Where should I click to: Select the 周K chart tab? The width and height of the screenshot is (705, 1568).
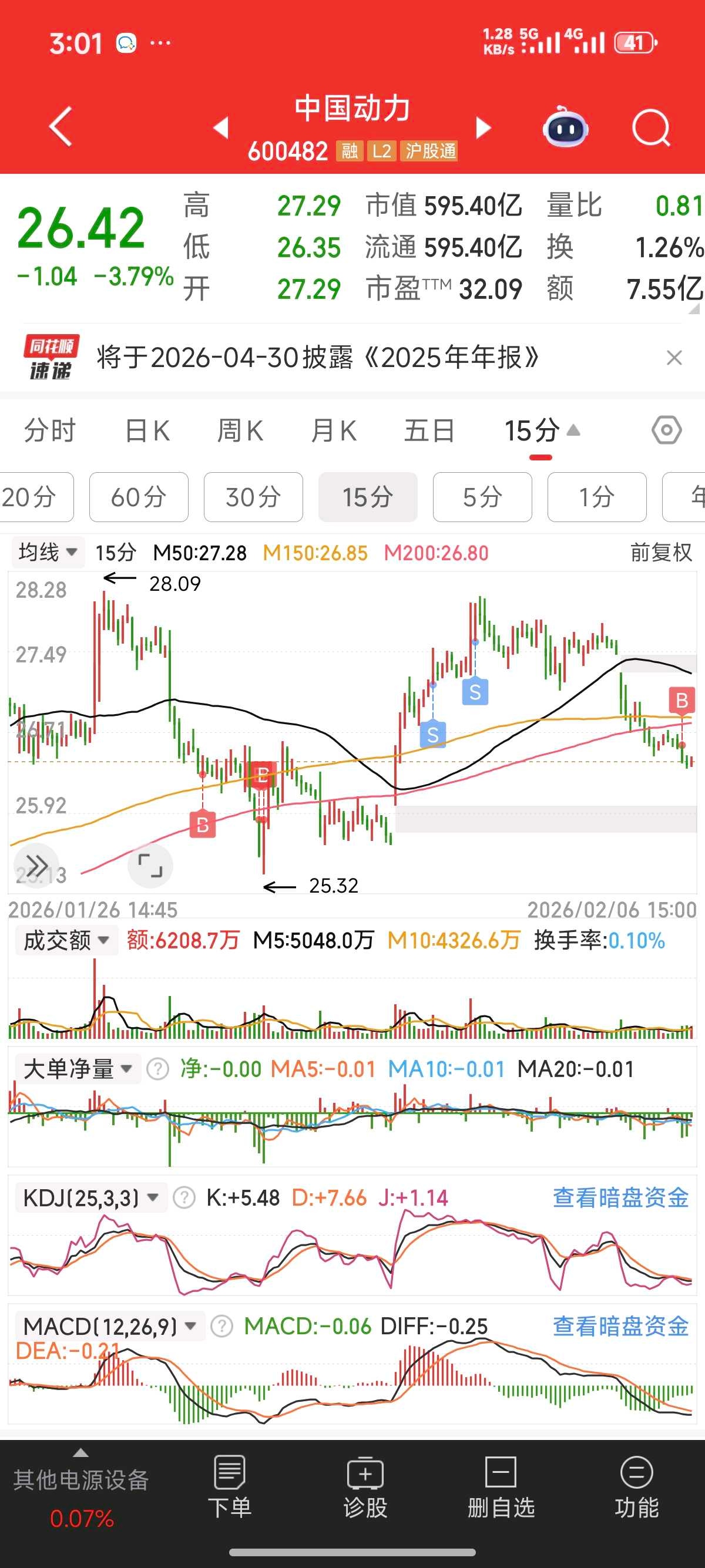click(x=240, y=431)
